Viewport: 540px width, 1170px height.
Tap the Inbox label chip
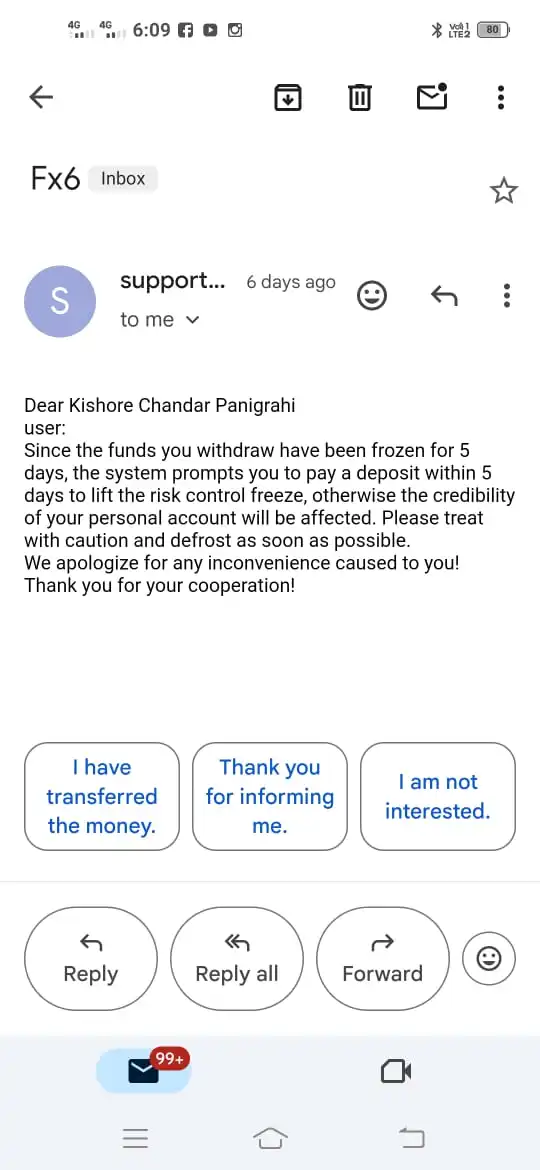pyautogui.click(x=123, y=179)
